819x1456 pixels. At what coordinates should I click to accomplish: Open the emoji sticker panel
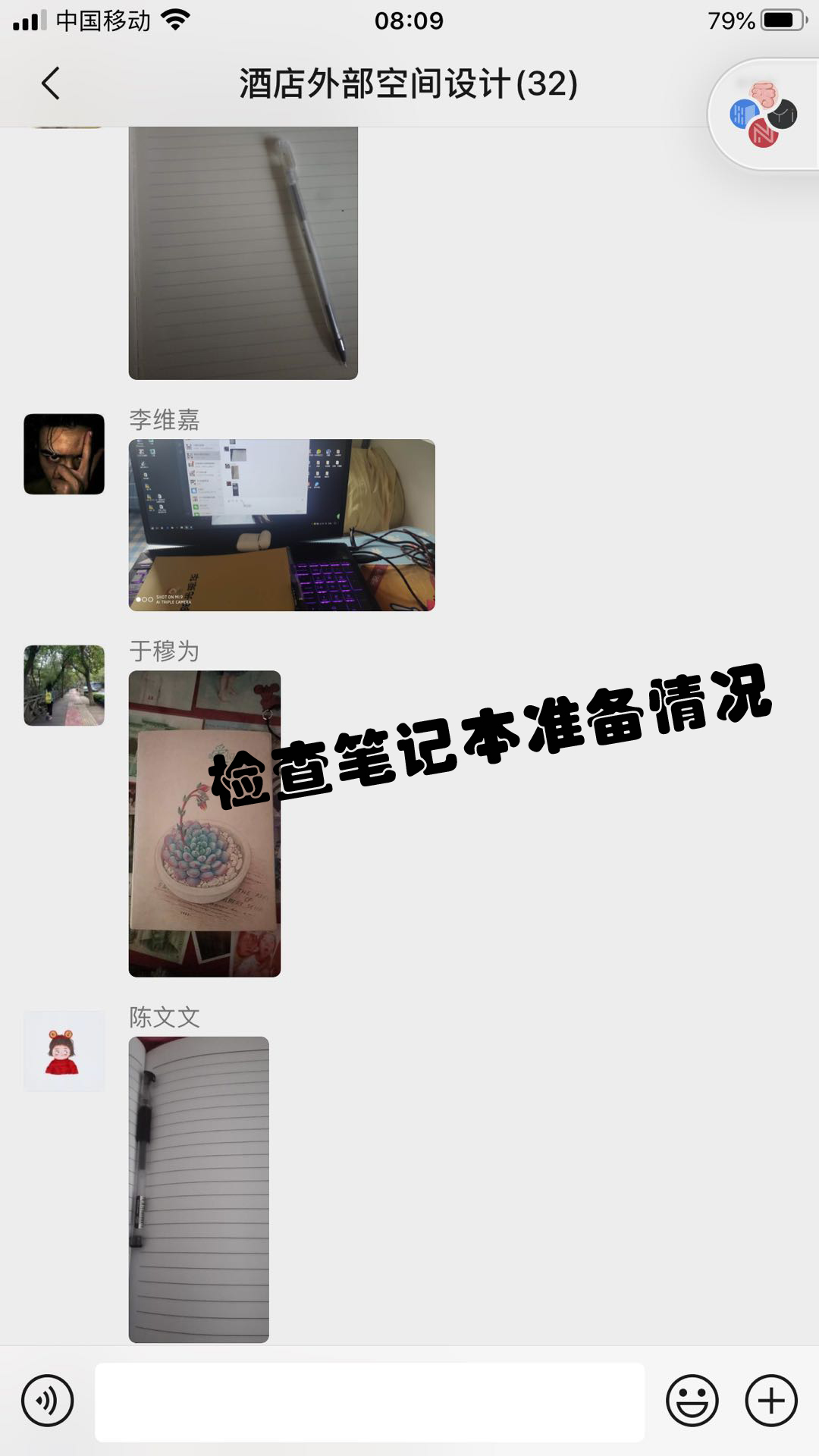click(692, 1400)
